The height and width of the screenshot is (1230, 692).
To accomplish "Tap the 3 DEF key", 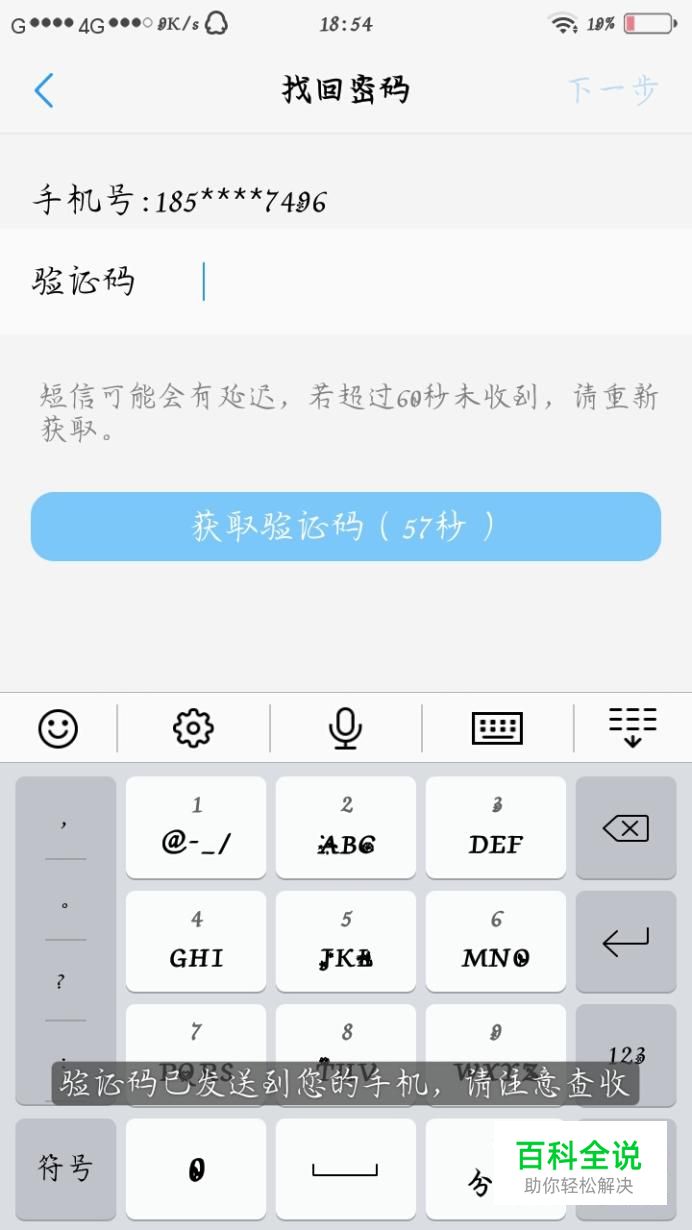I will click(x=496, y=828).
